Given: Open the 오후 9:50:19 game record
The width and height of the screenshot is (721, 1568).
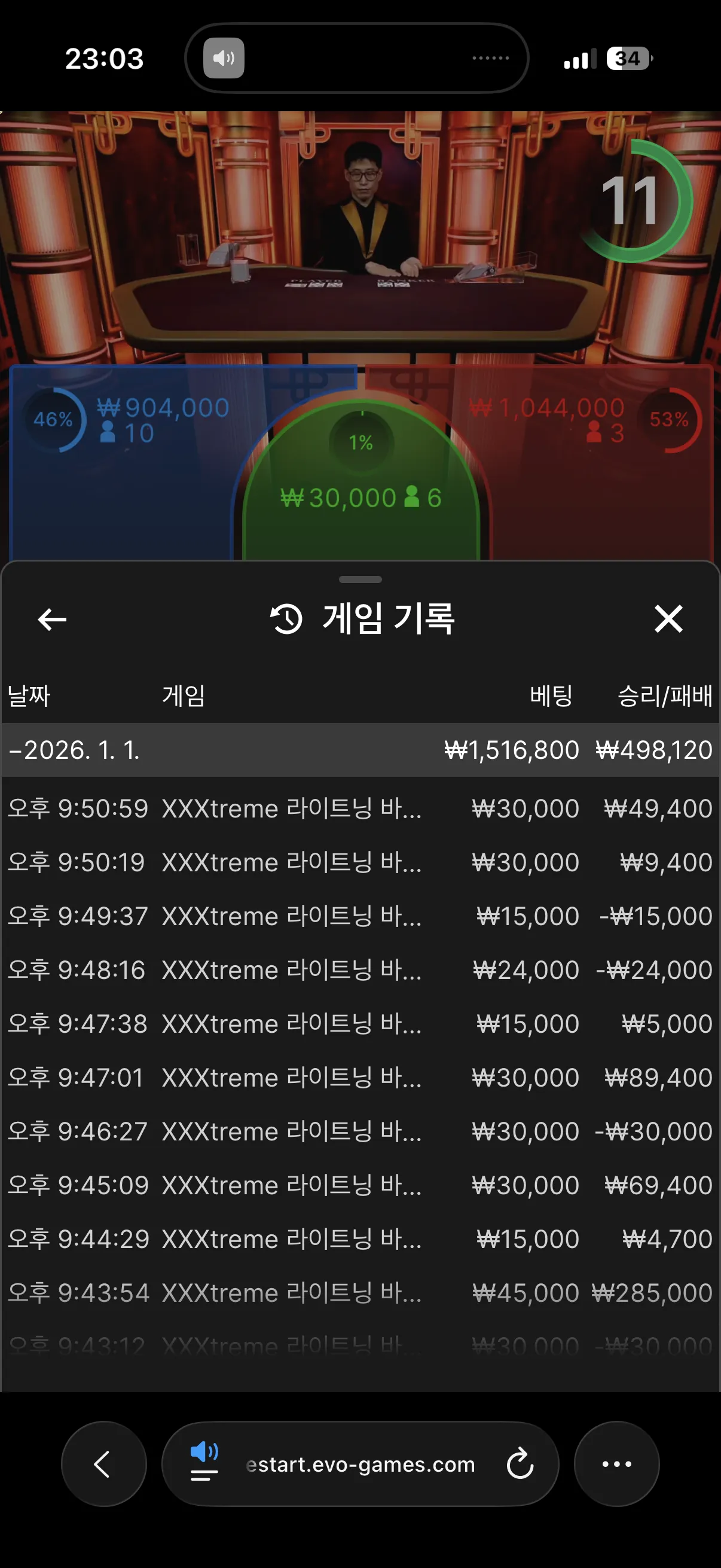Looking at the screenshot, I should pyautogui.click(x=360, y=862).
